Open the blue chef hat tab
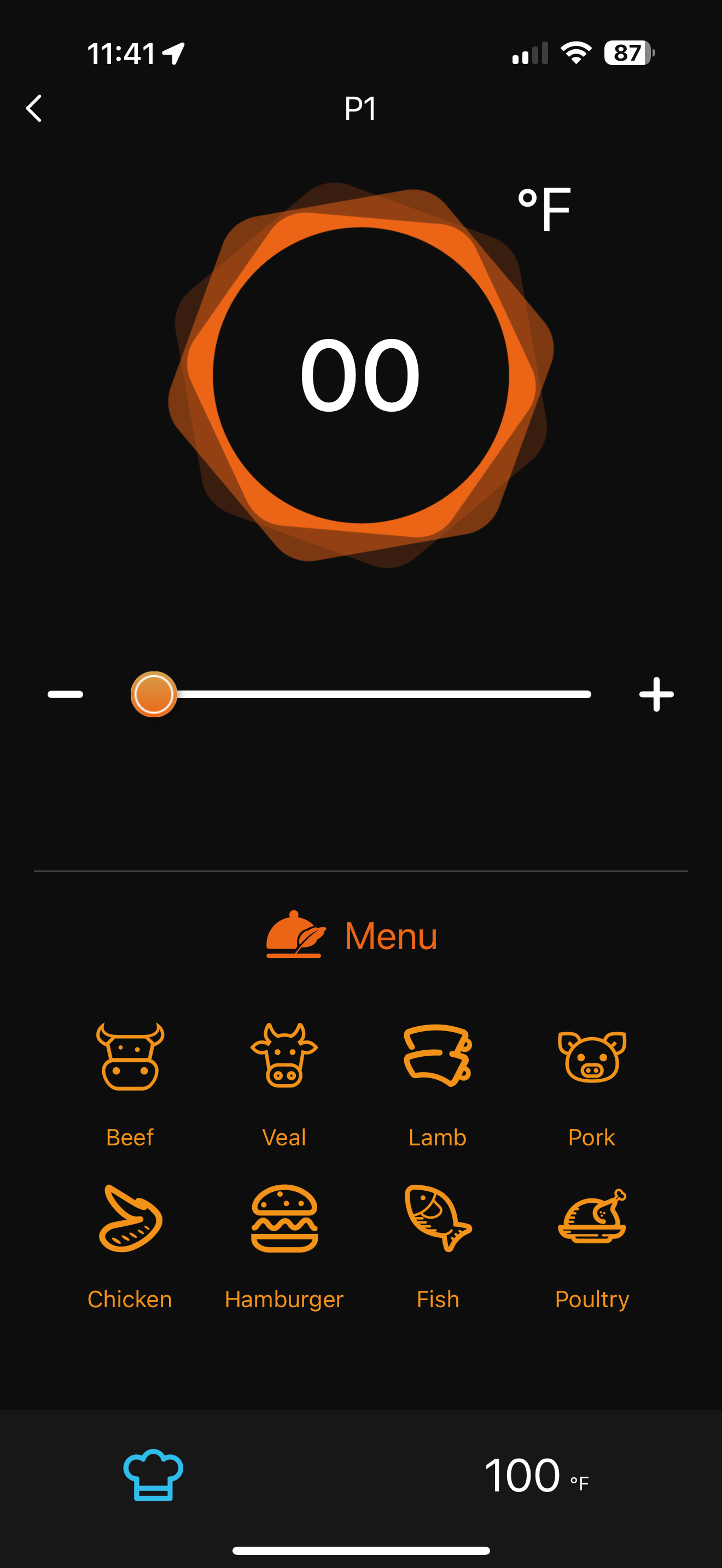The width and height of the screenshot is (722, 1568). (153, 1475)
